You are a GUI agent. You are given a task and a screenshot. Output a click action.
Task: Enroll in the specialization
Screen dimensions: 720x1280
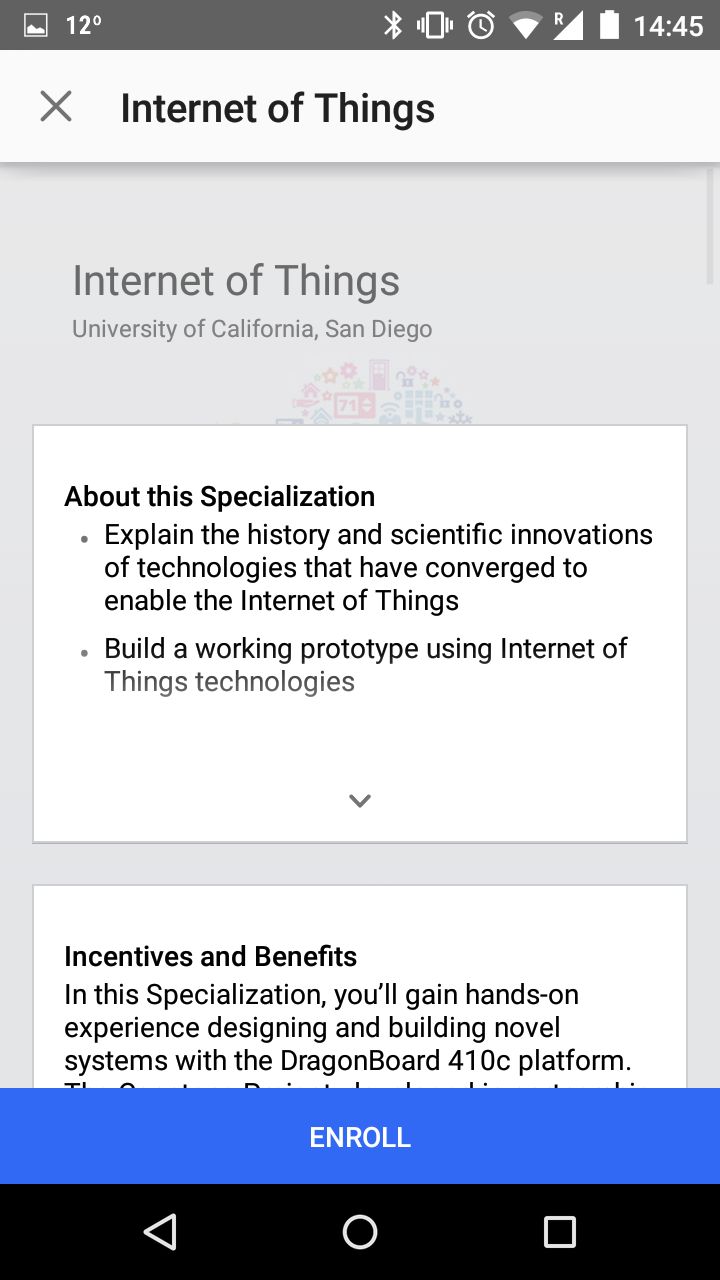(x=360, y=1137)
